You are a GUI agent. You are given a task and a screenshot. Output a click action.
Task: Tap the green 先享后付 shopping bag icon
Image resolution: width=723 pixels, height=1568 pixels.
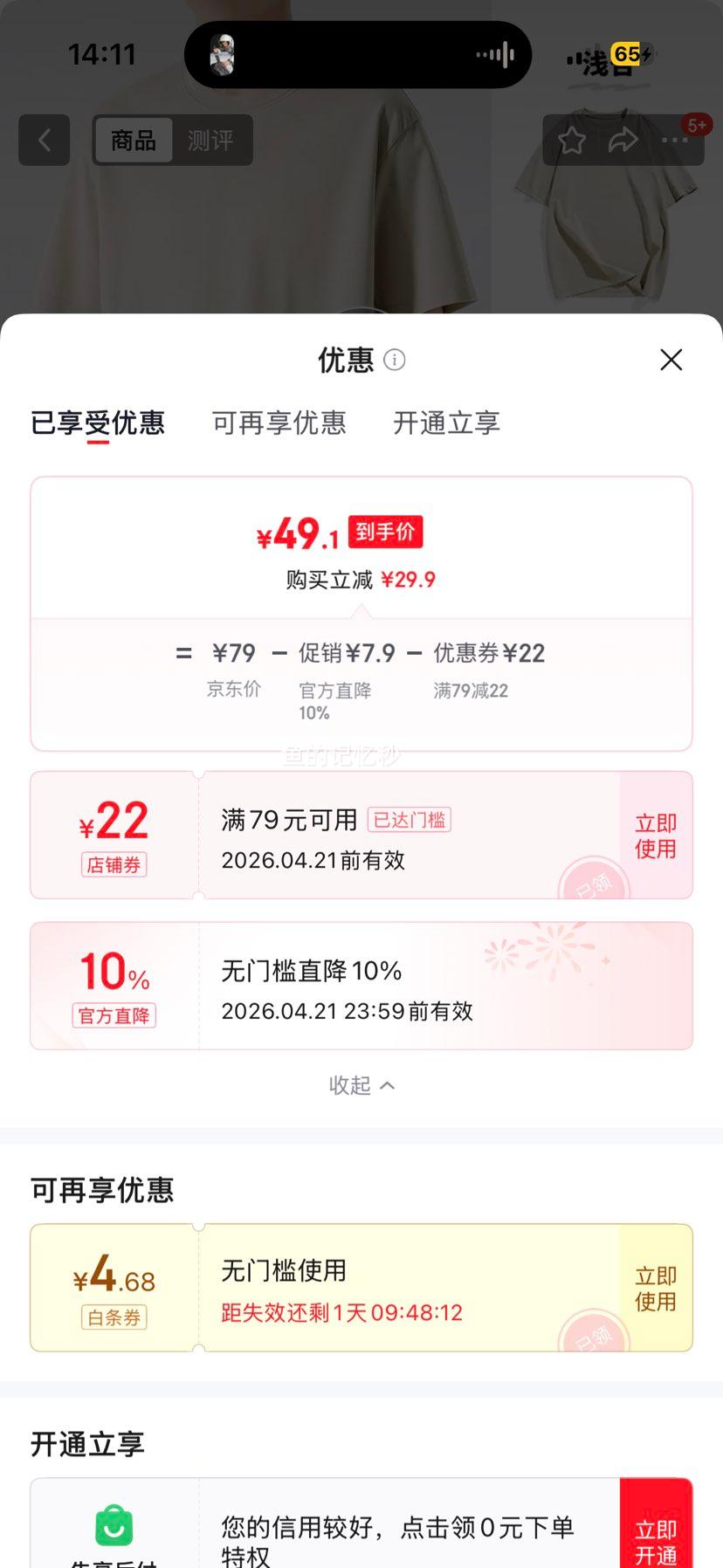click(115, 1524)
